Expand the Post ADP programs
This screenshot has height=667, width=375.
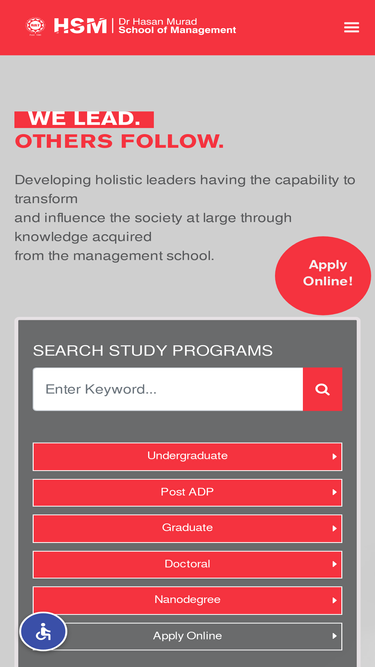click(188, 493)
